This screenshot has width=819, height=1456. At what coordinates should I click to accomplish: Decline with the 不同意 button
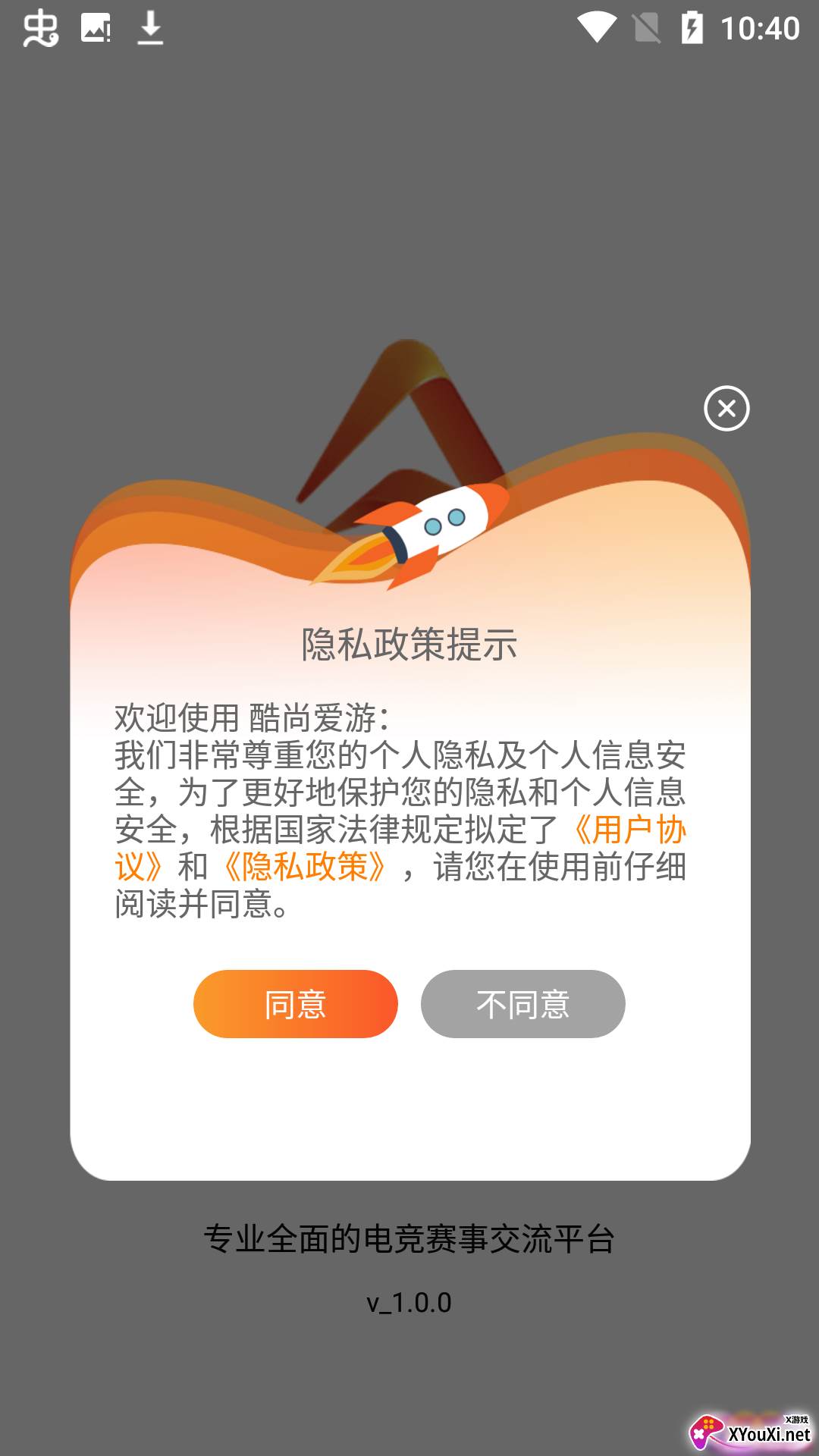coord(523,1004)
